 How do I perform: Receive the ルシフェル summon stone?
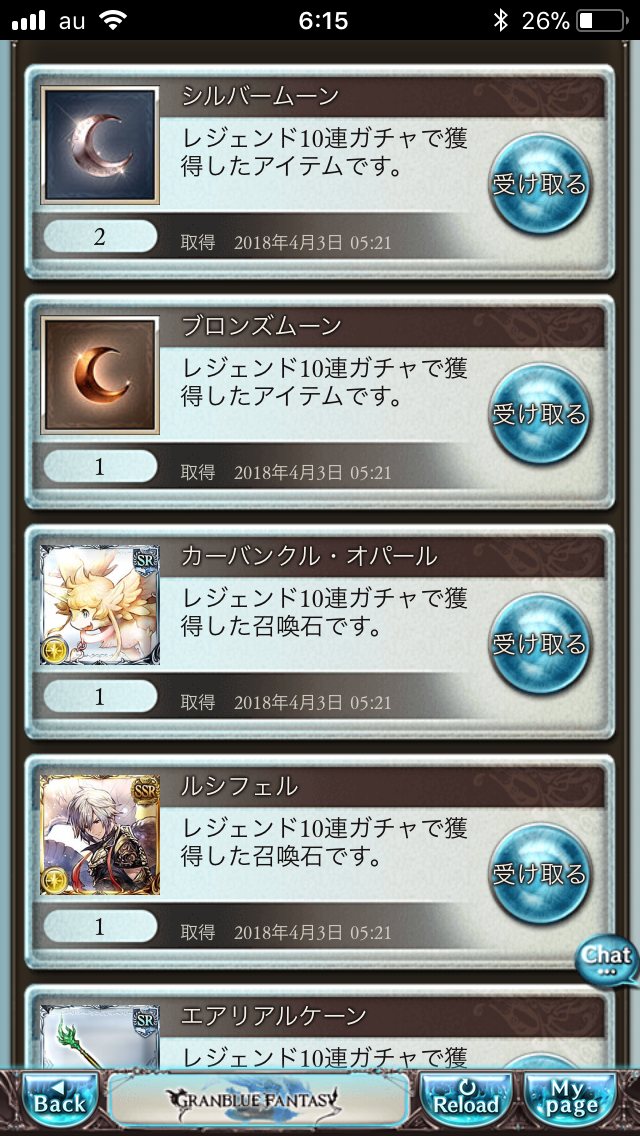pyautogui.click(x=539, y=874)
